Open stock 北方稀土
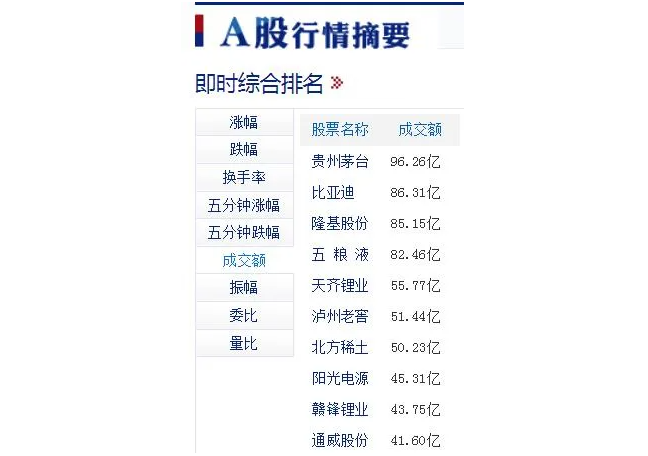This screenshot has height=456, width=648. (x=339, y=348)
